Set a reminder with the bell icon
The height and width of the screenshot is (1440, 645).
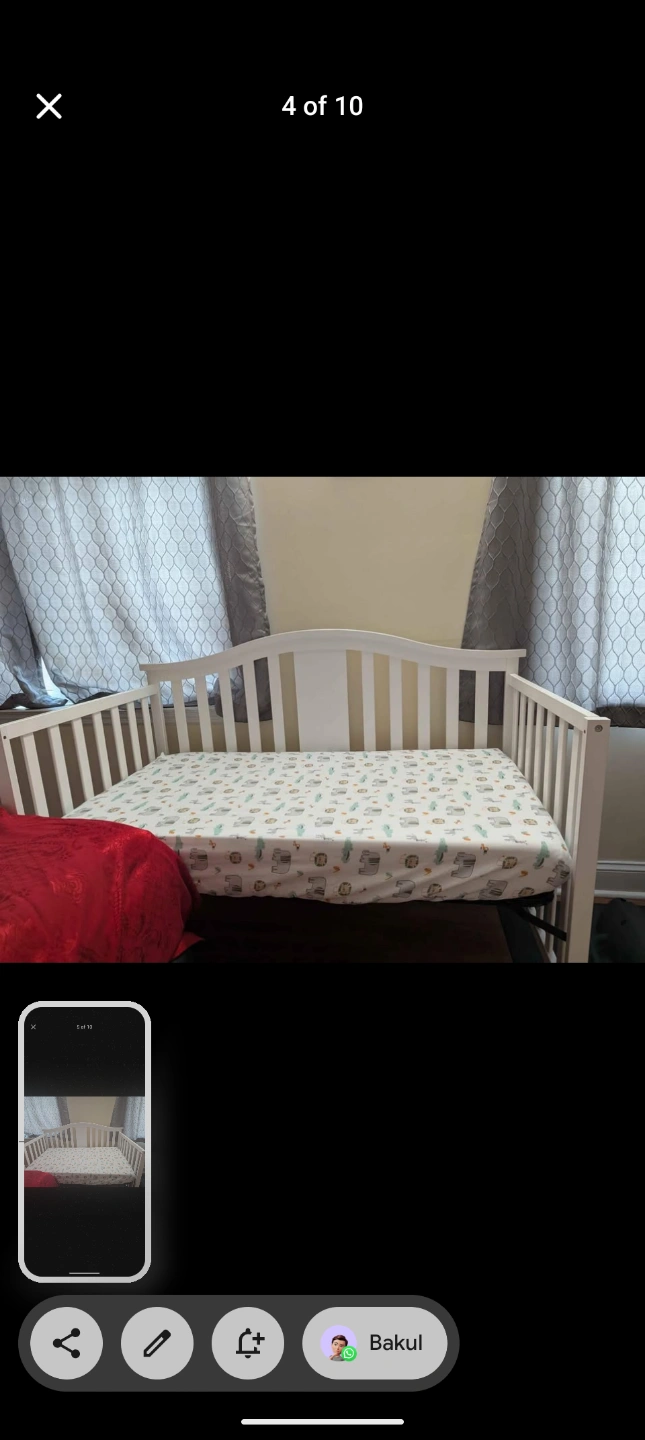click(x=248, y=1343)
